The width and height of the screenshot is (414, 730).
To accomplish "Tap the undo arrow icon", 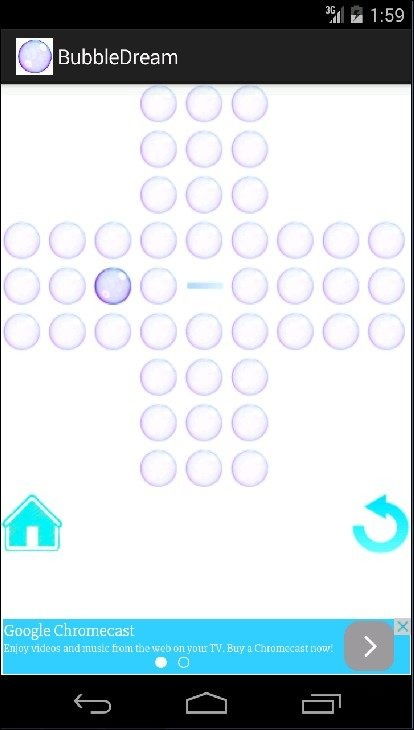I will coord(381,523).
